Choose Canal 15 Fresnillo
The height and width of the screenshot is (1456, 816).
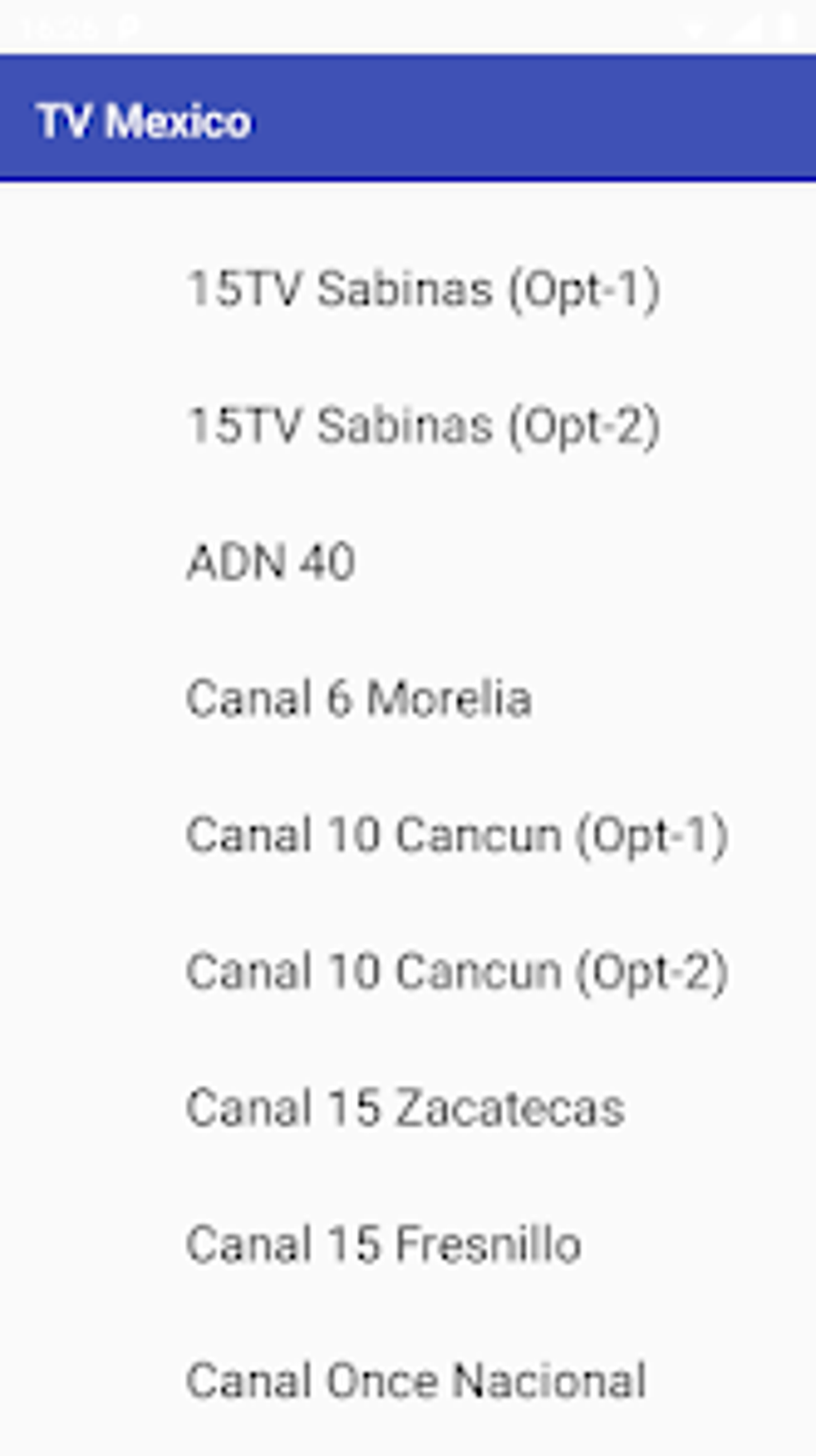tap(383, 1245)
